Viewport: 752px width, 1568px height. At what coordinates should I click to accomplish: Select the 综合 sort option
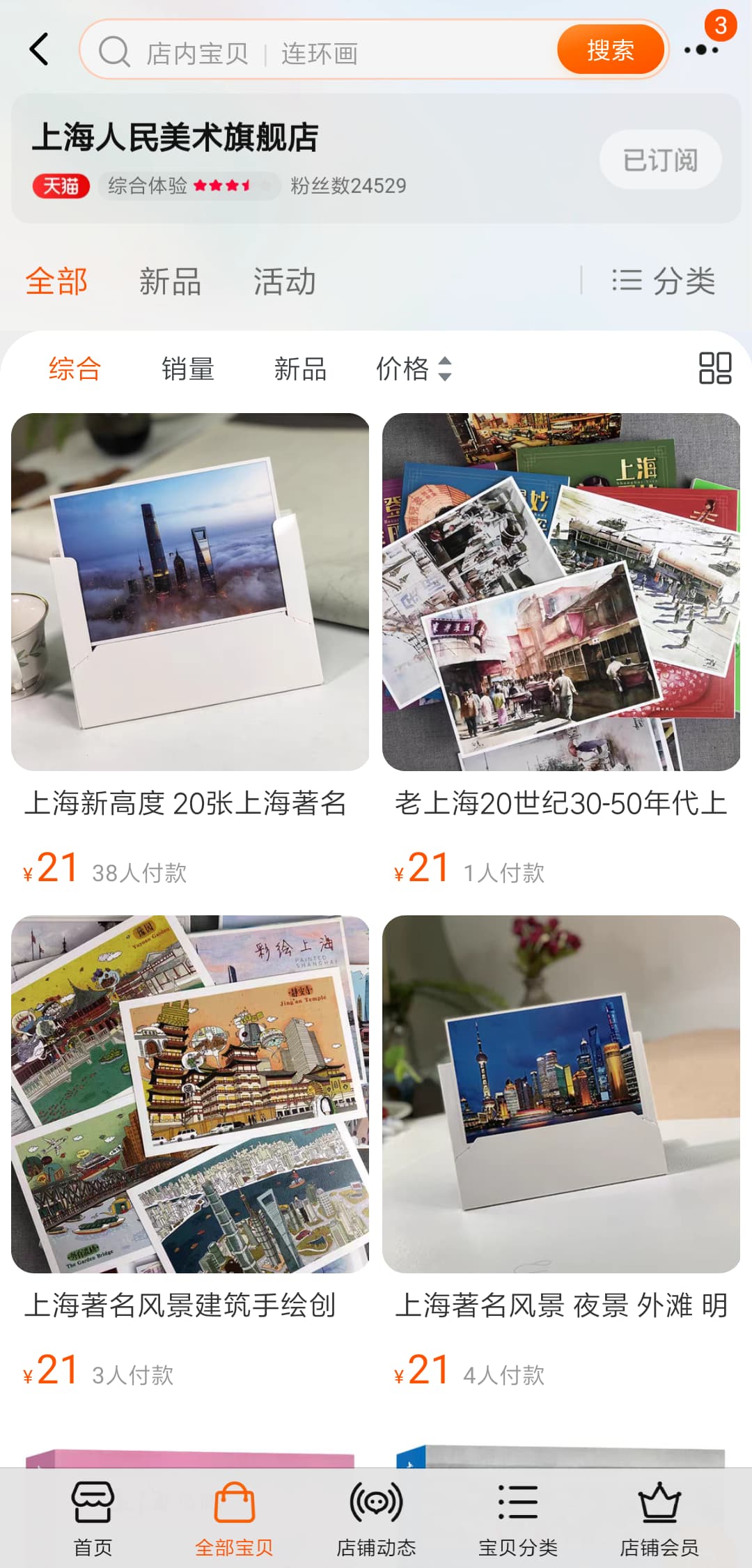click(x=75, y=368)
